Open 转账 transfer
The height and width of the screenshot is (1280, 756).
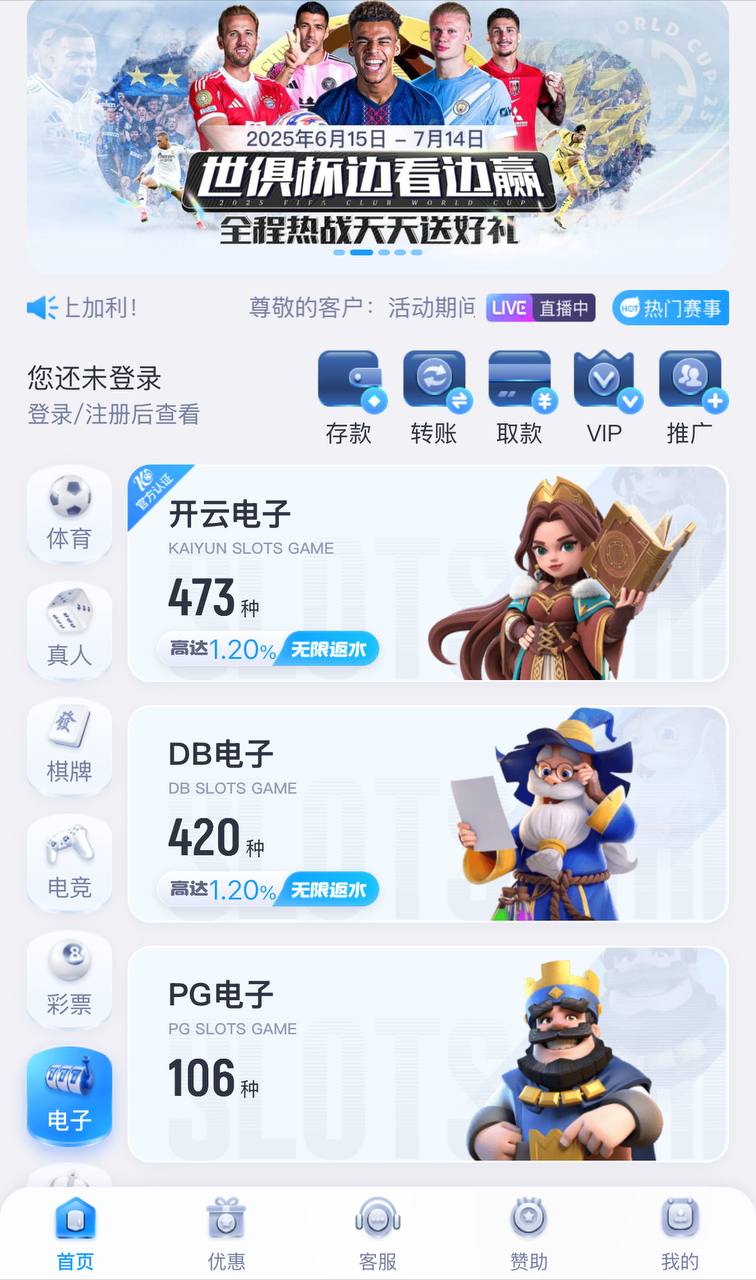(434, 396)
